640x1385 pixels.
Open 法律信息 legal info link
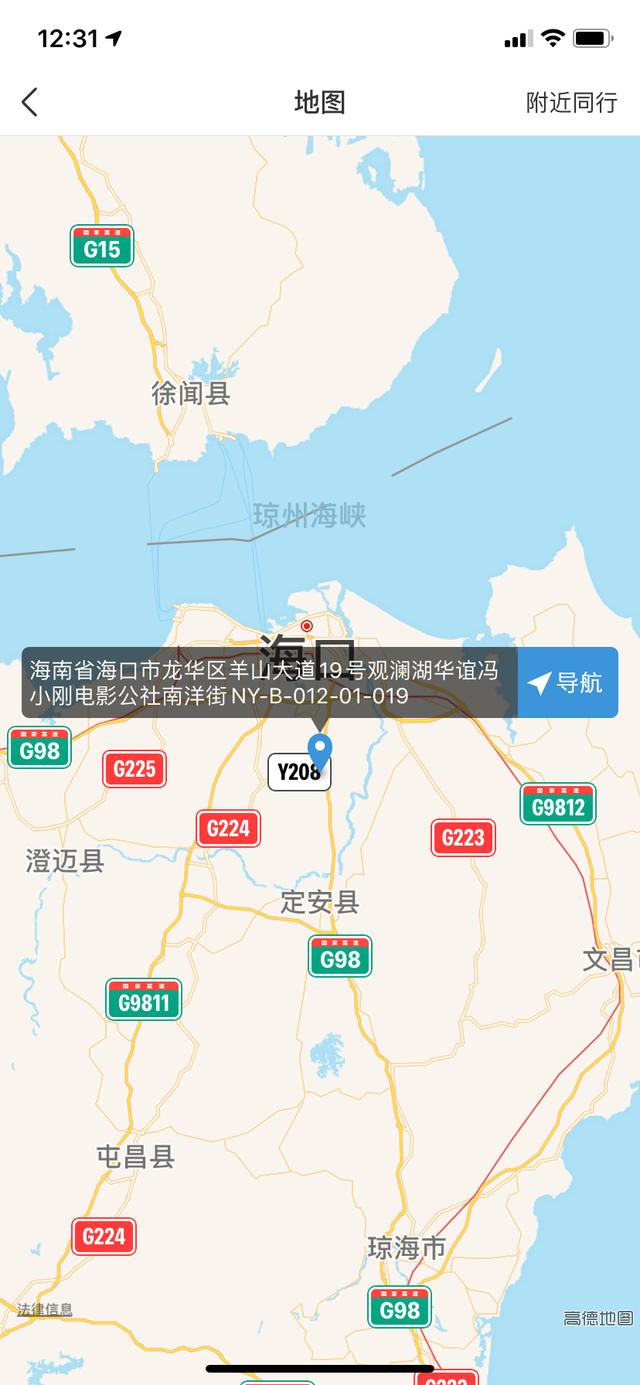point(44,1309)
